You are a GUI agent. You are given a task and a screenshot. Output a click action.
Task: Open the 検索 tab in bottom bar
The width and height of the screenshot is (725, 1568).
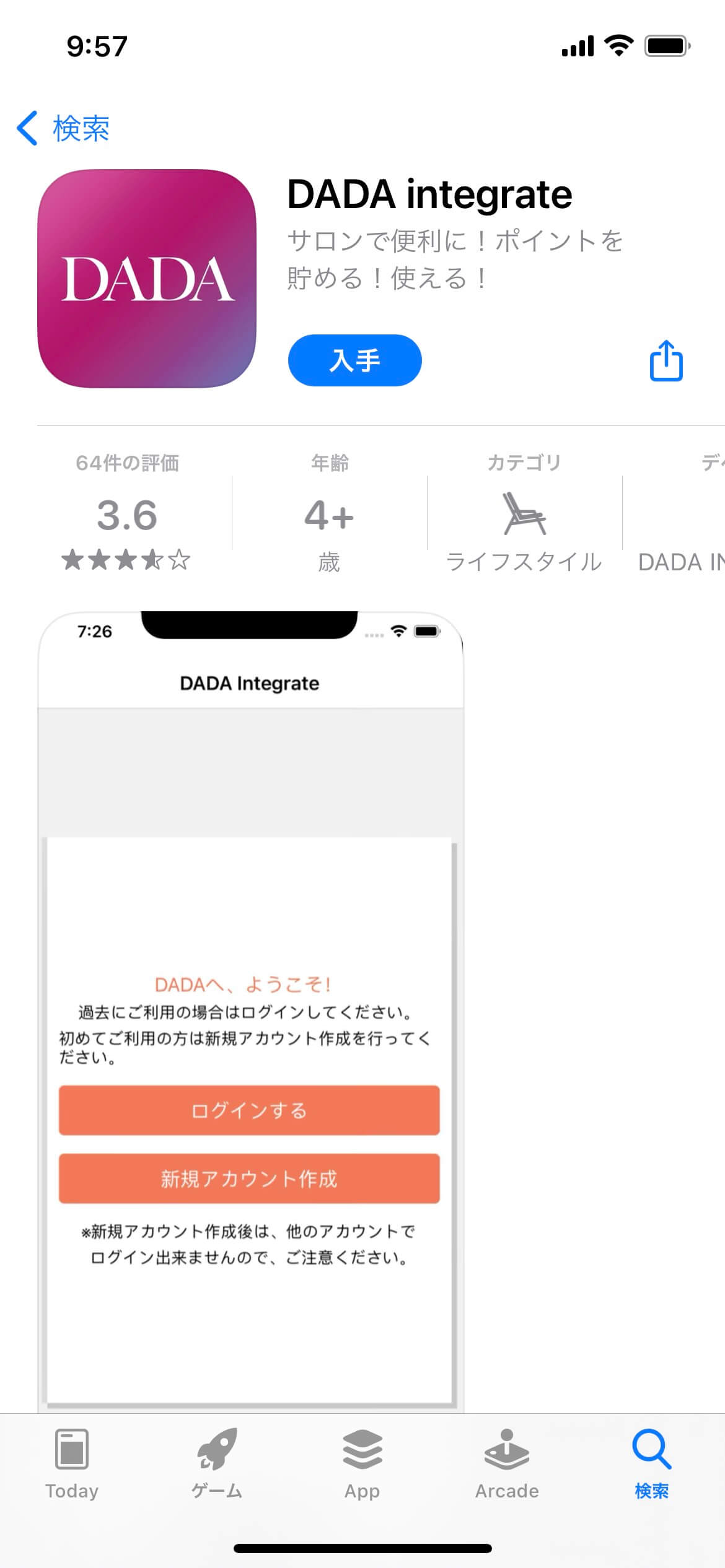tap(652, 1464)
